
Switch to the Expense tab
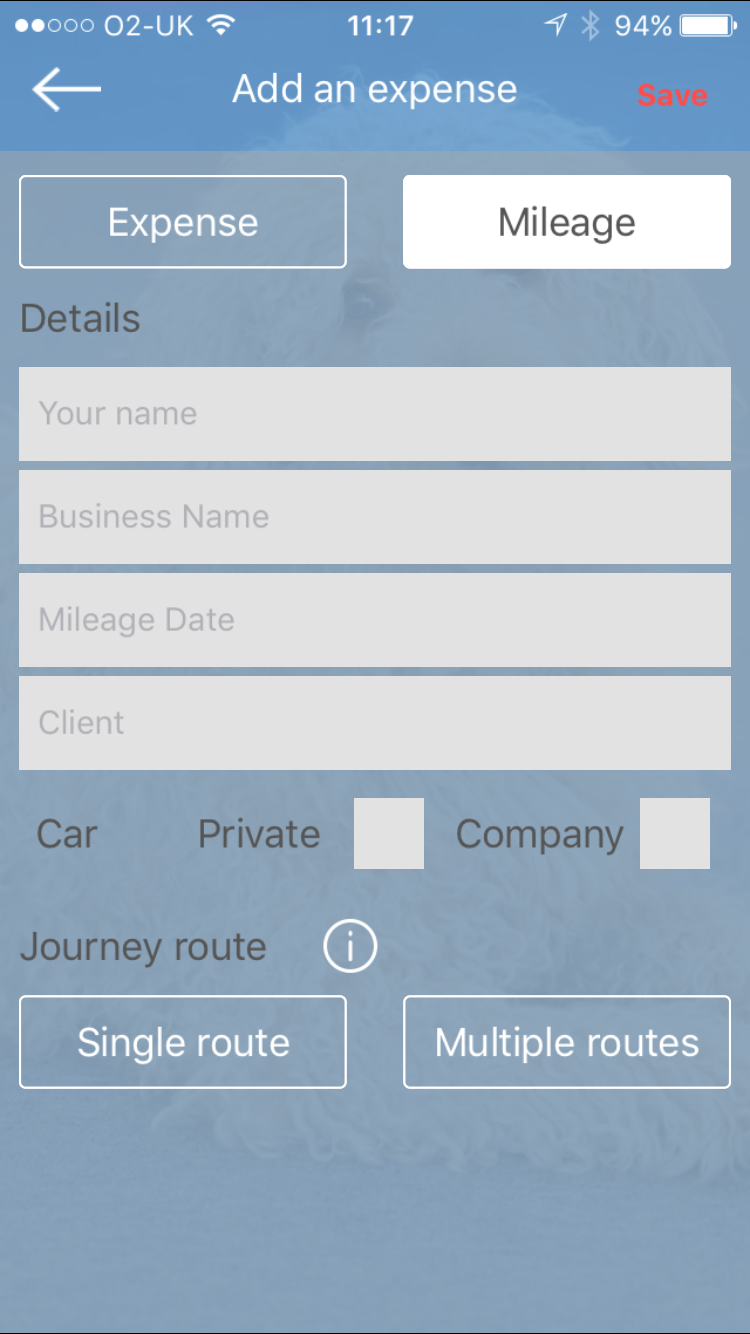coord(183,221)
